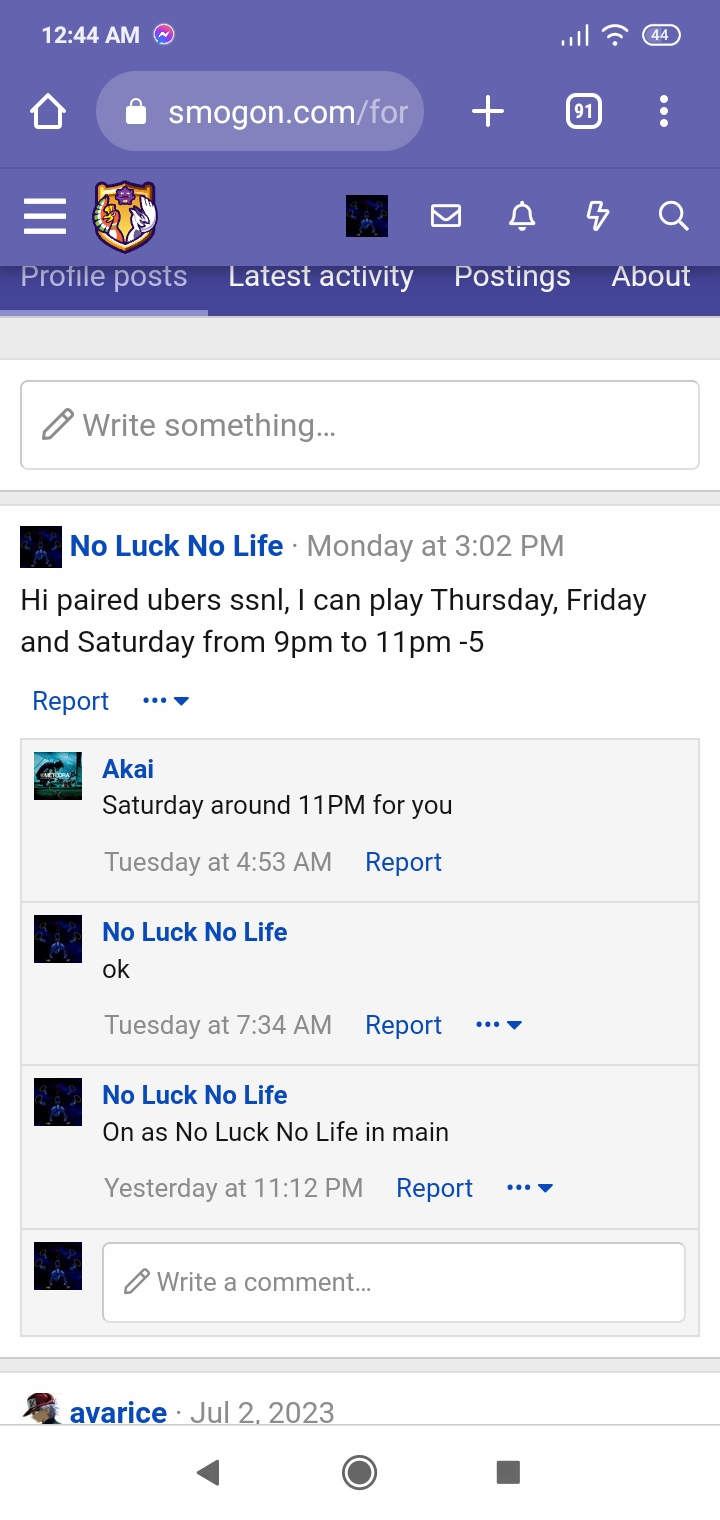The image size is (720, 1520).
Task: Open the inbox envelope icon
Action: (x=446, y=216)
